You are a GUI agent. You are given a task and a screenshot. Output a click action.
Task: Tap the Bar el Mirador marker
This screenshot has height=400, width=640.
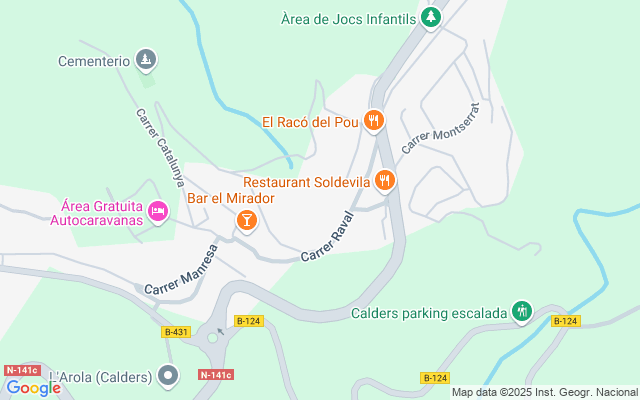tap(246, 219)
